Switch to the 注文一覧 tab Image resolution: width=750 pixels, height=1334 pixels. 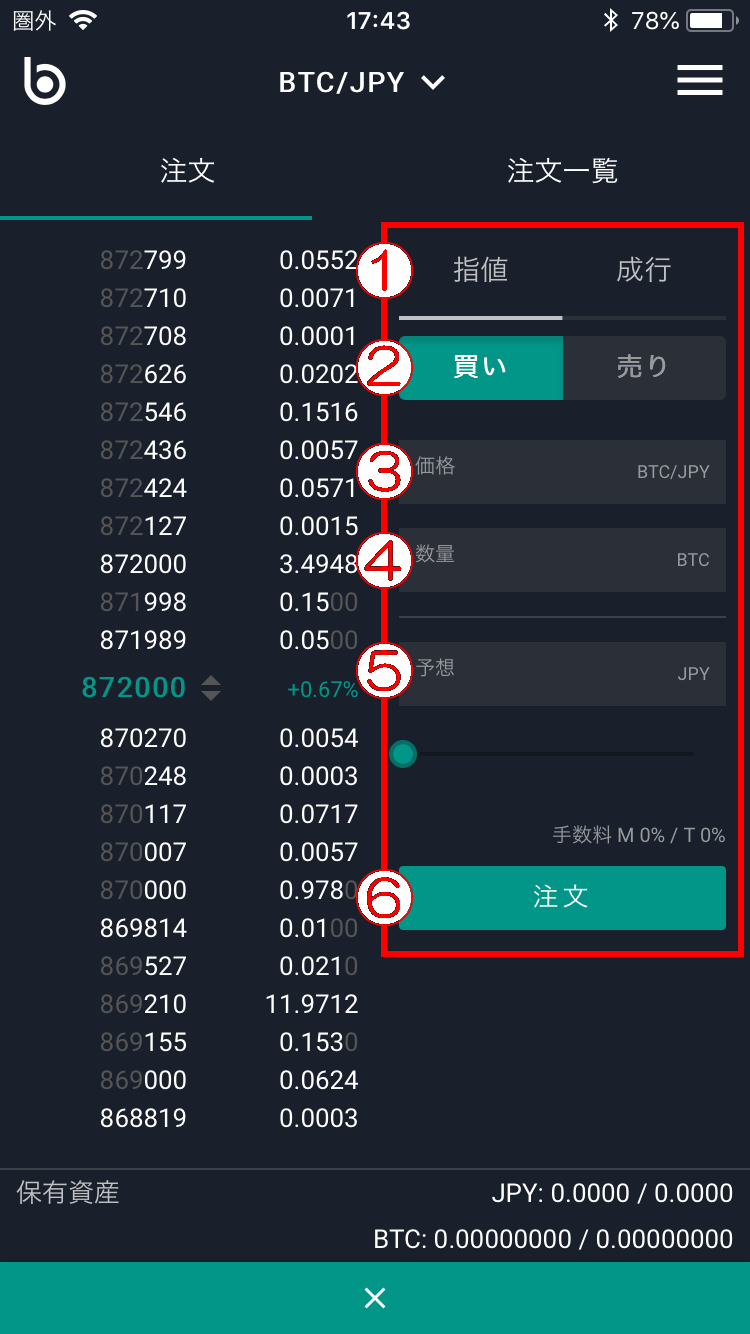[x=563, y=171]
